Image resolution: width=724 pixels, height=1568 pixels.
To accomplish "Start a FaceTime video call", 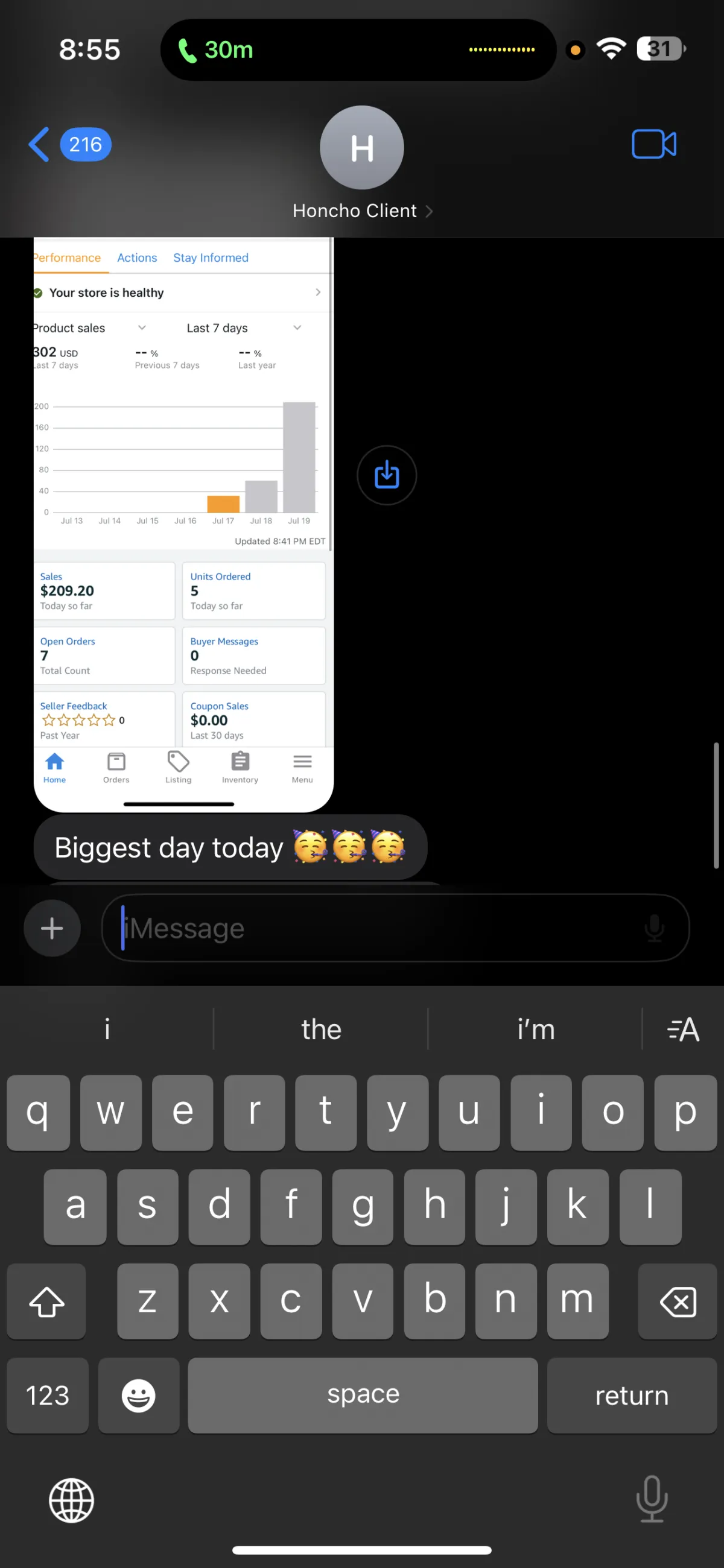I will 653,144.
